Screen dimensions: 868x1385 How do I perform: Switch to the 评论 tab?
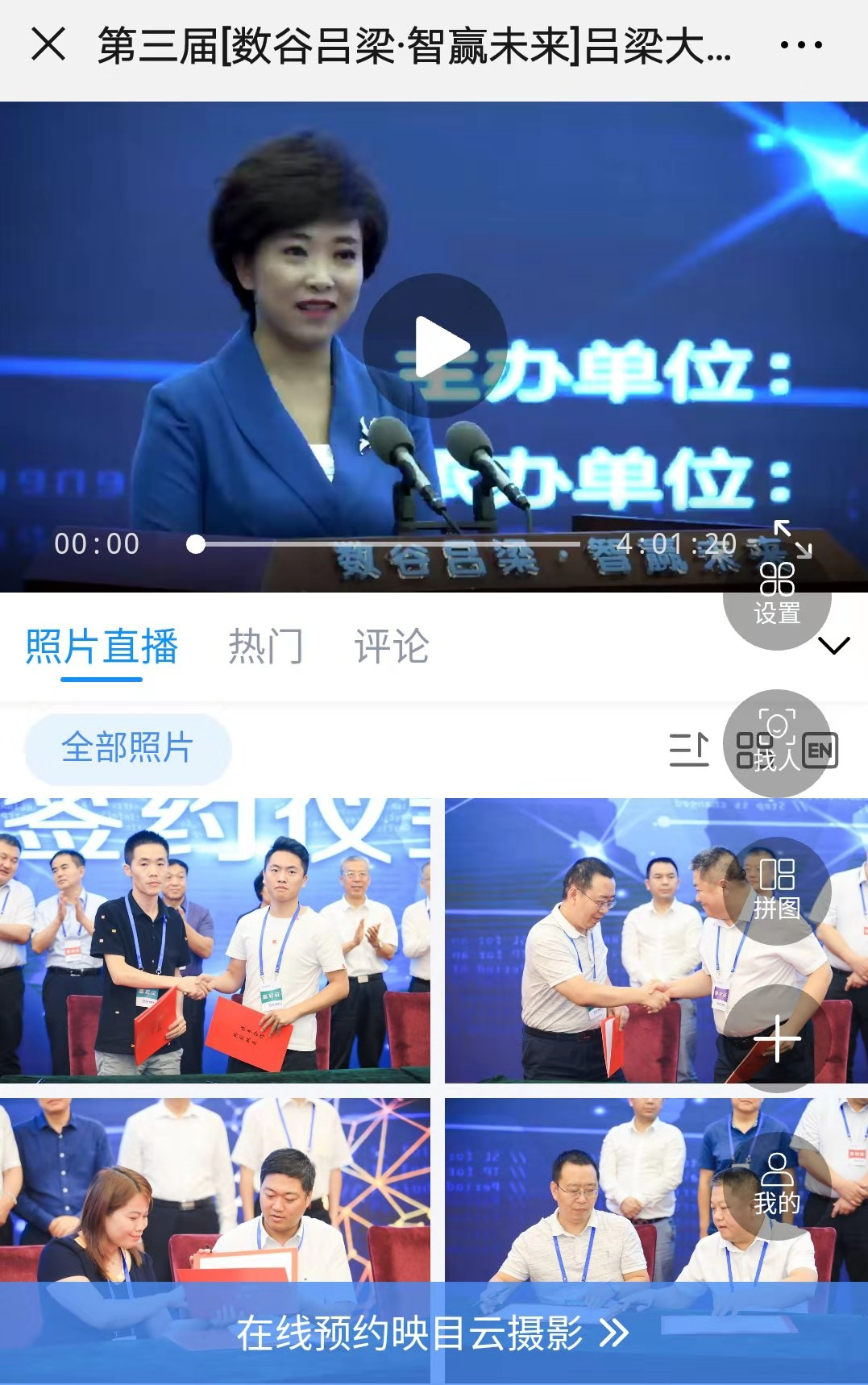pos(392,647)
